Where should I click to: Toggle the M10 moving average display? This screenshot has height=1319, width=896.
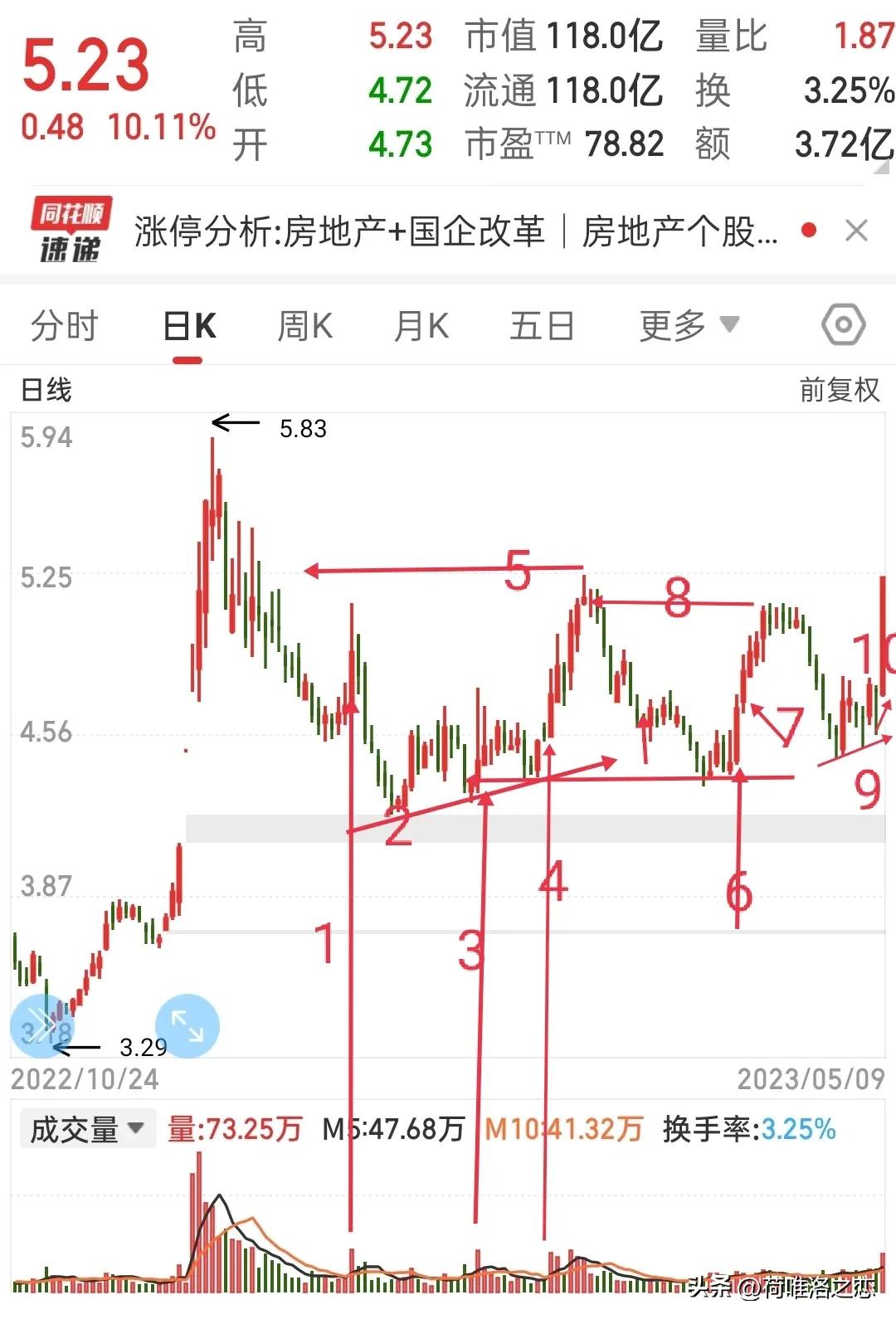coord(566,1128)
